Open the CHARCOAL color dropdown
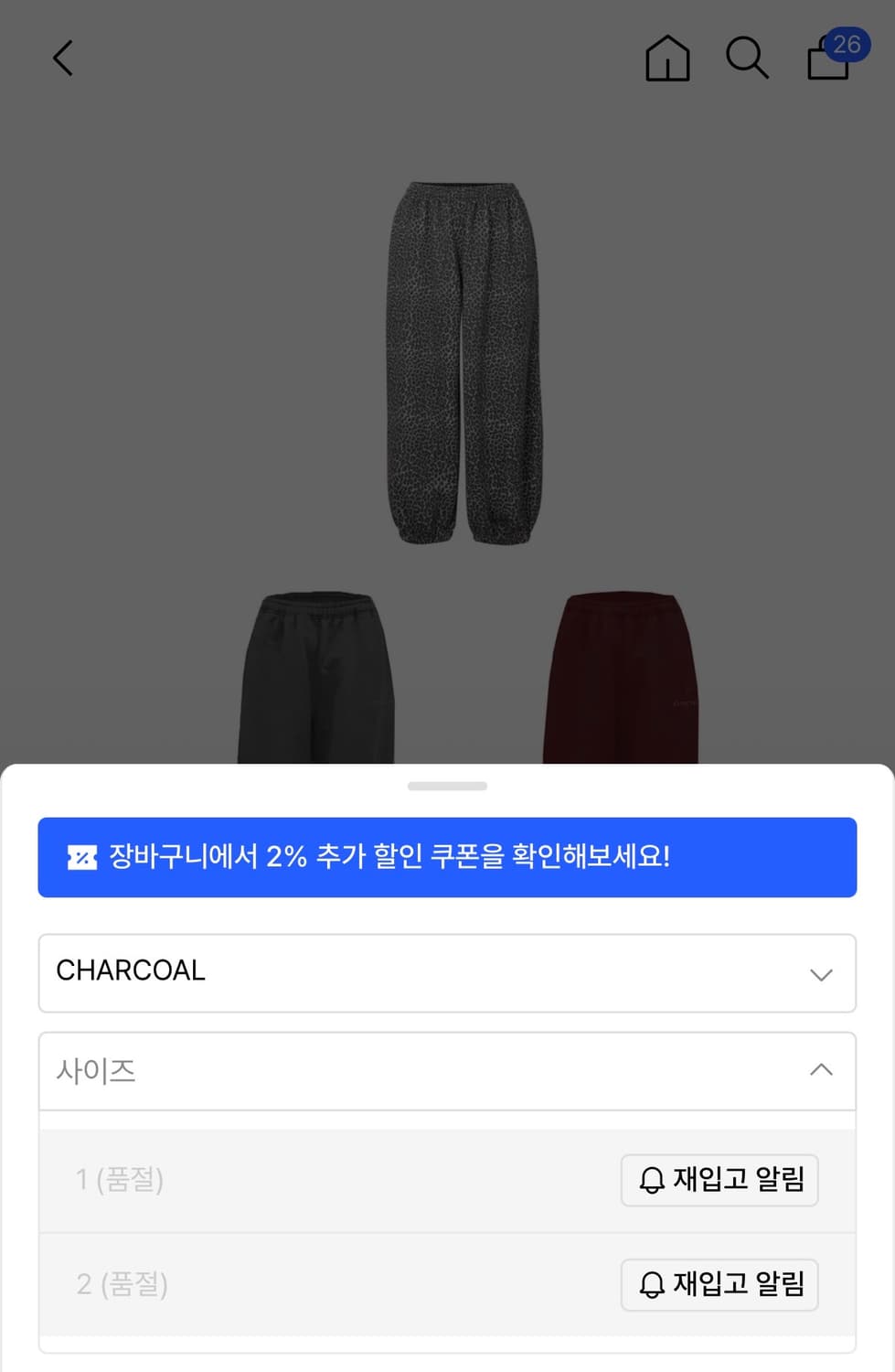The height and width of the screenshot is (1372, 895). click(x=447, y=973)
